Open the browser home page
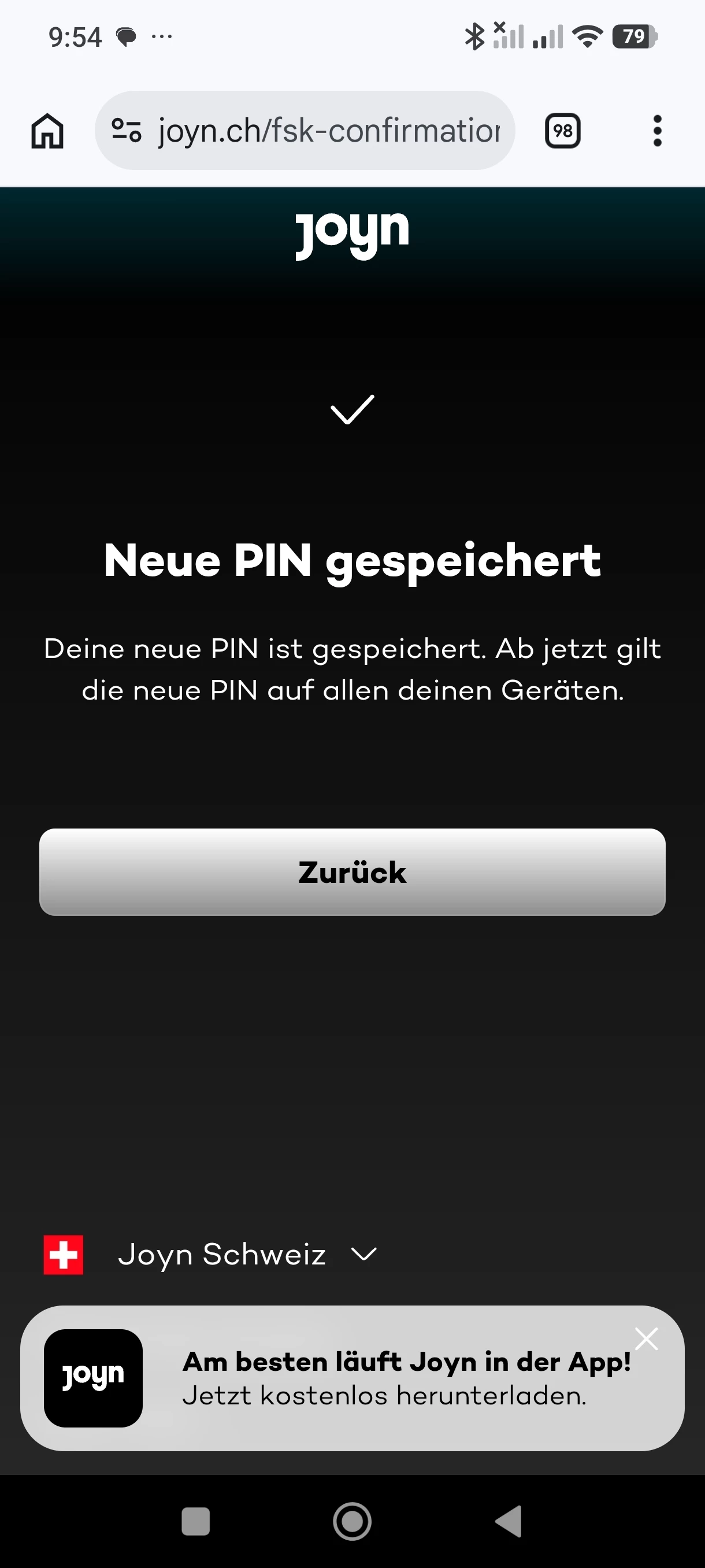 tap(47, 131)
